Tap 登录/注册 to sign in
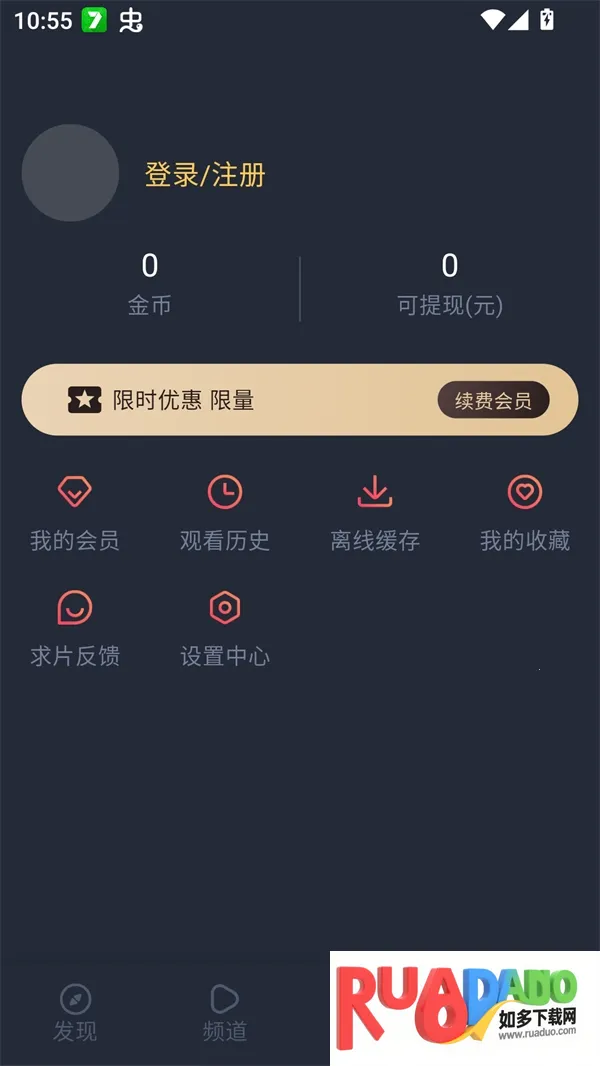600x1066 pixels. pyautogui.click(x=205, y=175)
